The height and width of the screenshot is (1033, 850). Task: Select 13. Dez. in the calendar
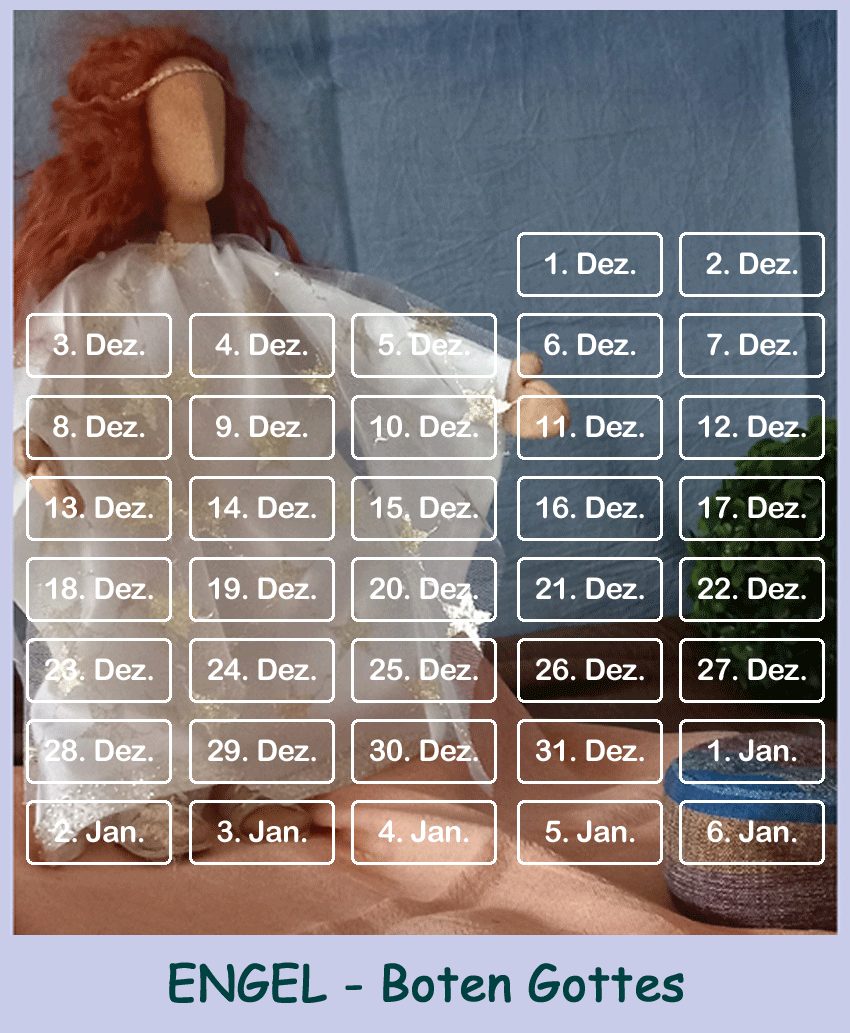(99, 508)
